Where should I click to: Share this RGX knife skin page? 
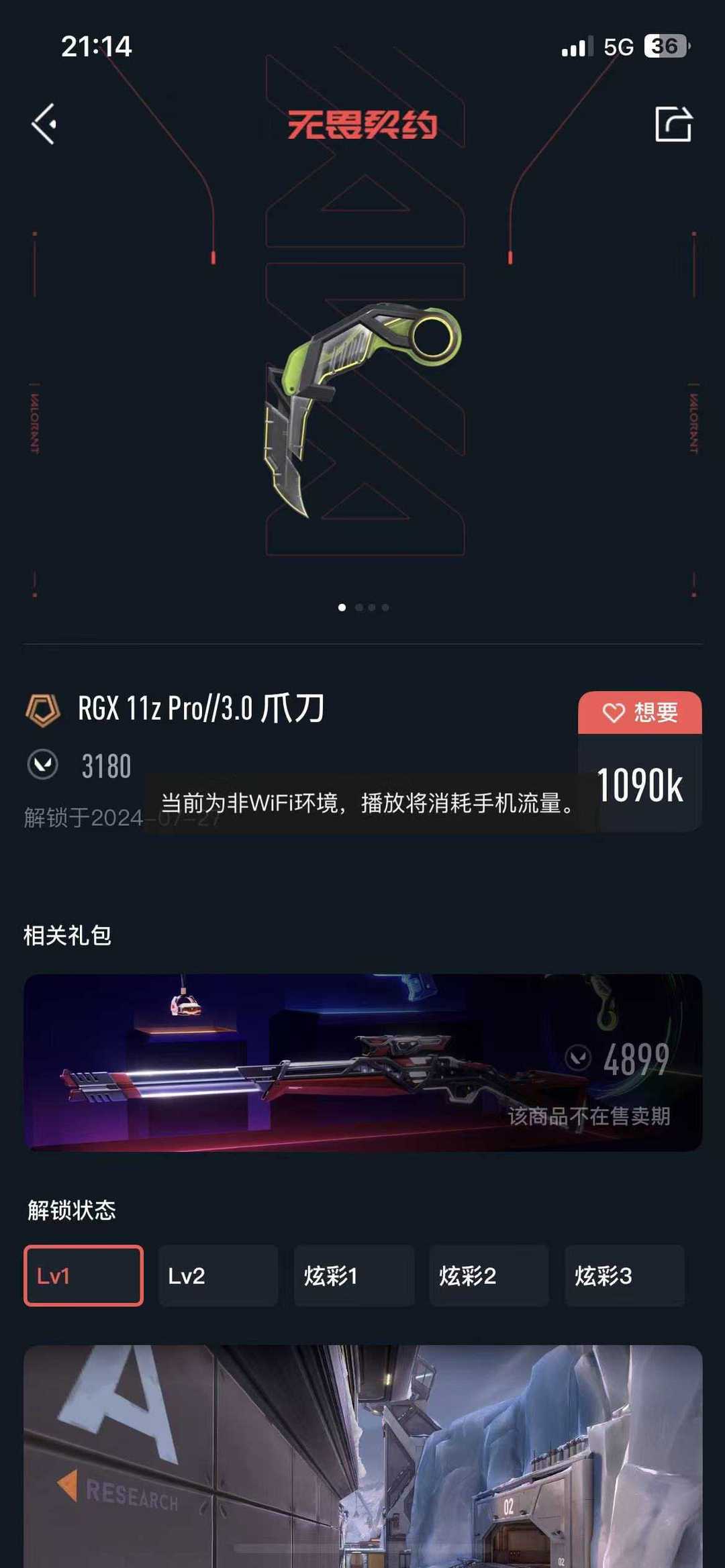click(673, 124)
